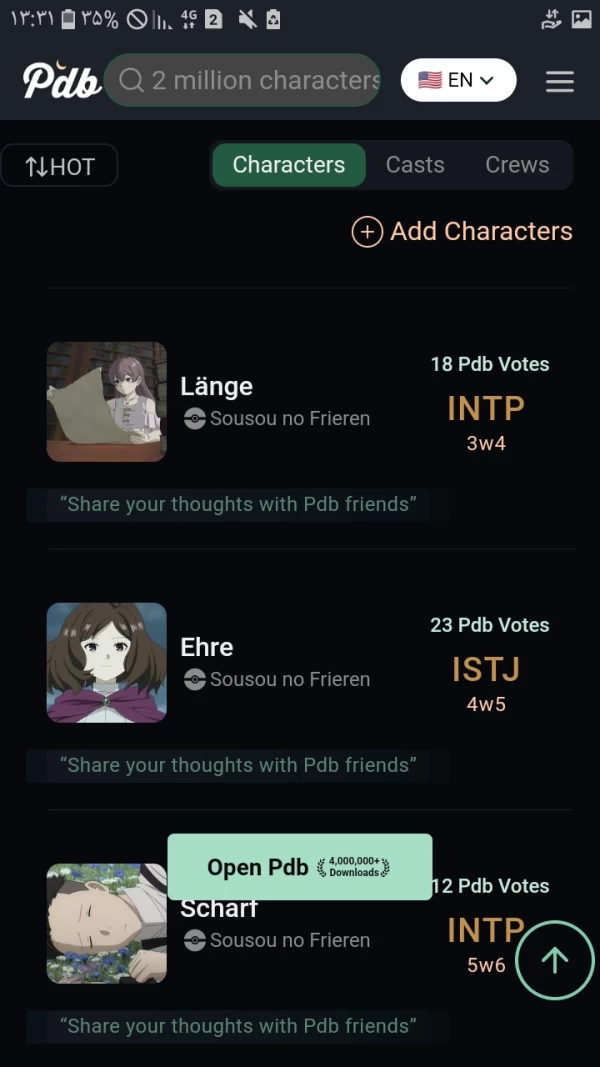Image resolution: width=600 pixels, height=1067 pixels.
Task: Tap the Open Pdb banner
Action: pos(299,867)
